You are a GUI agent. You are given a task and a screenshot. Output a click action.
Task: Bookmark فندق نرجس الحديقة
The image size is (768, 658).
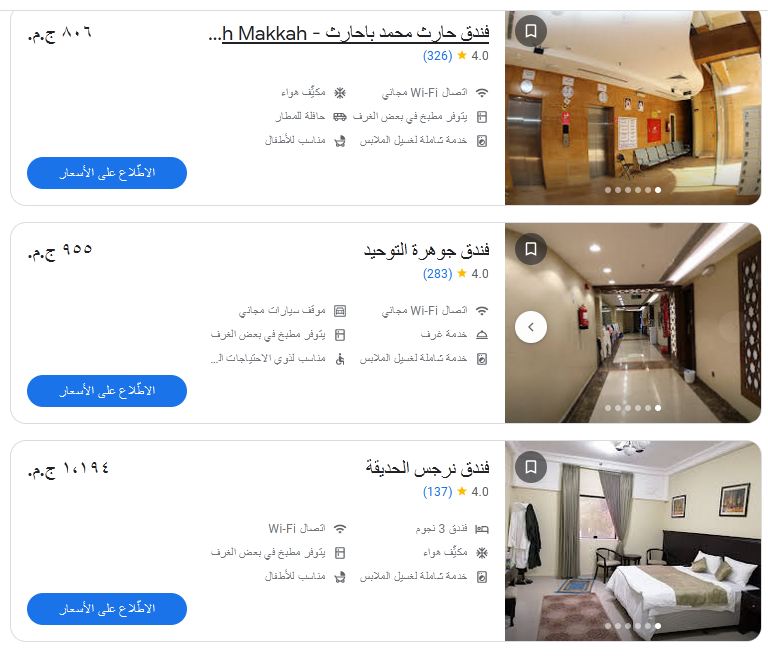531,467
